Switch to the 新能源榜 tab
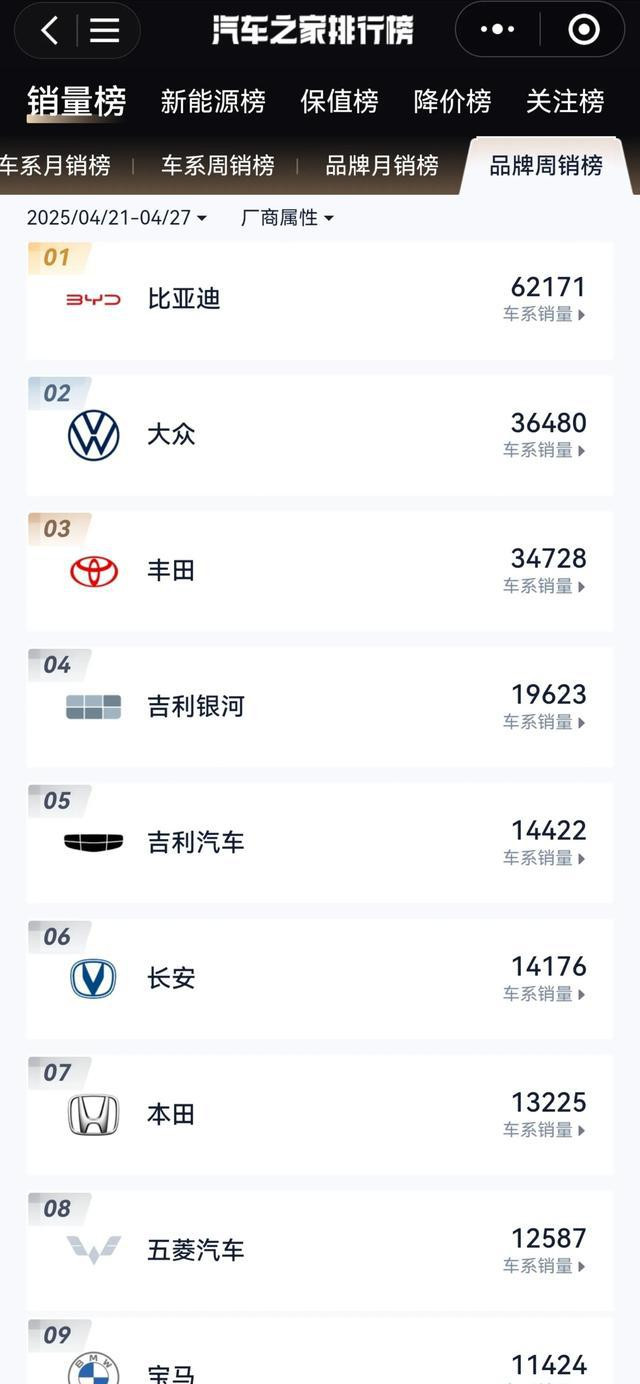 click(213, 101)
